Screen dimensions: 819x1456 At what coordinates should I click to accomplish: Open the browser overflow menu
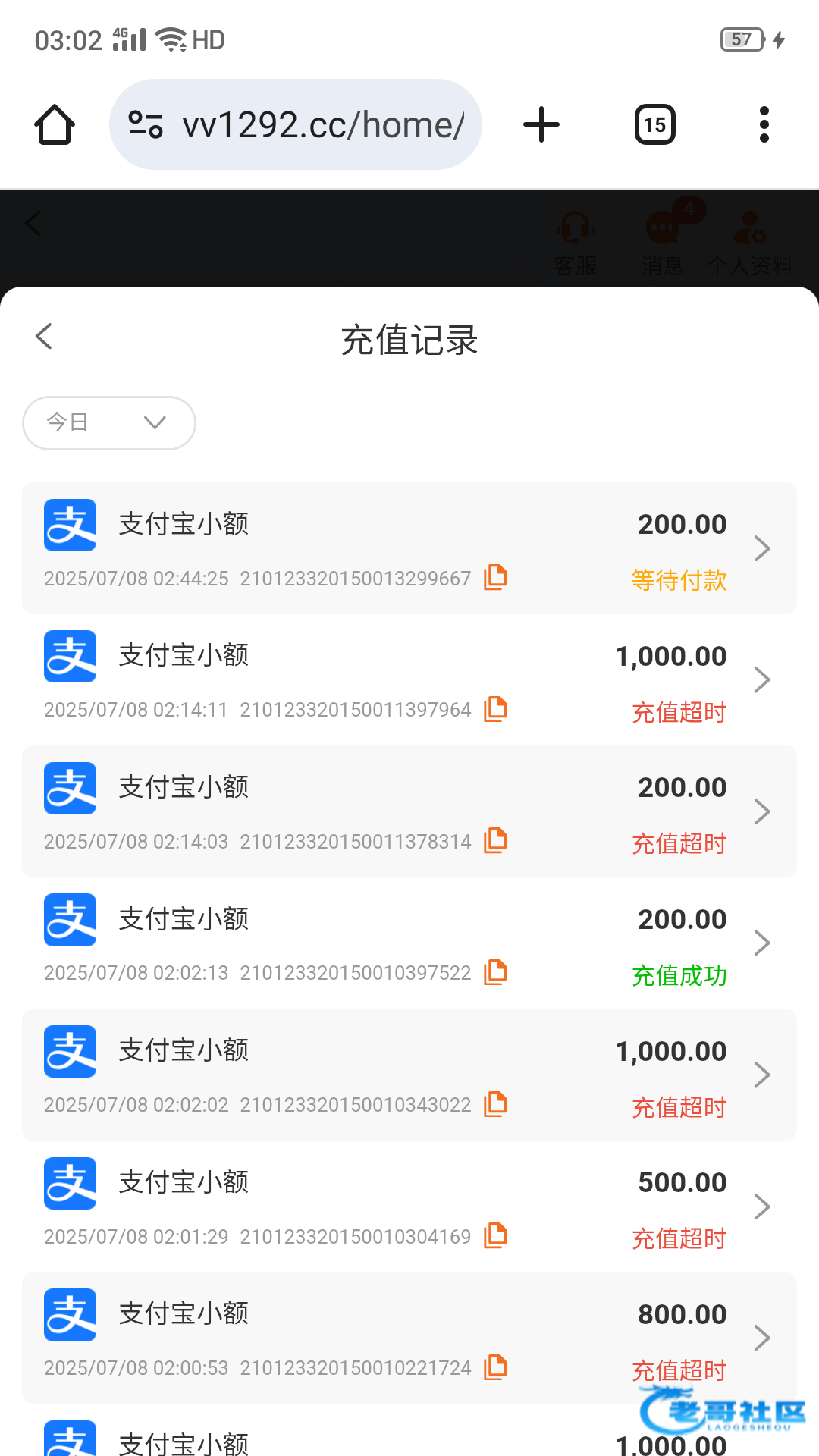point(764,124)
